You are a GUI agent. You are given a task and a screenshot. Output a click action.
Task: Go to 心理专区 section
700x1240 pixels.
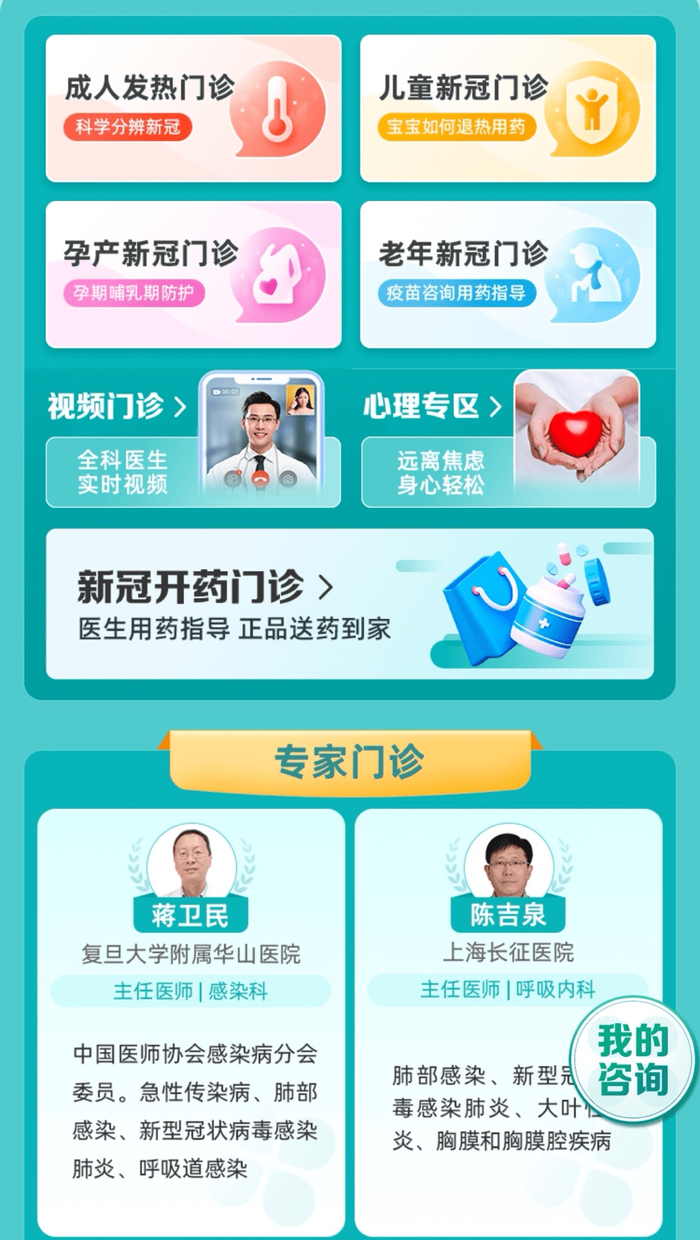pos(505,440)
